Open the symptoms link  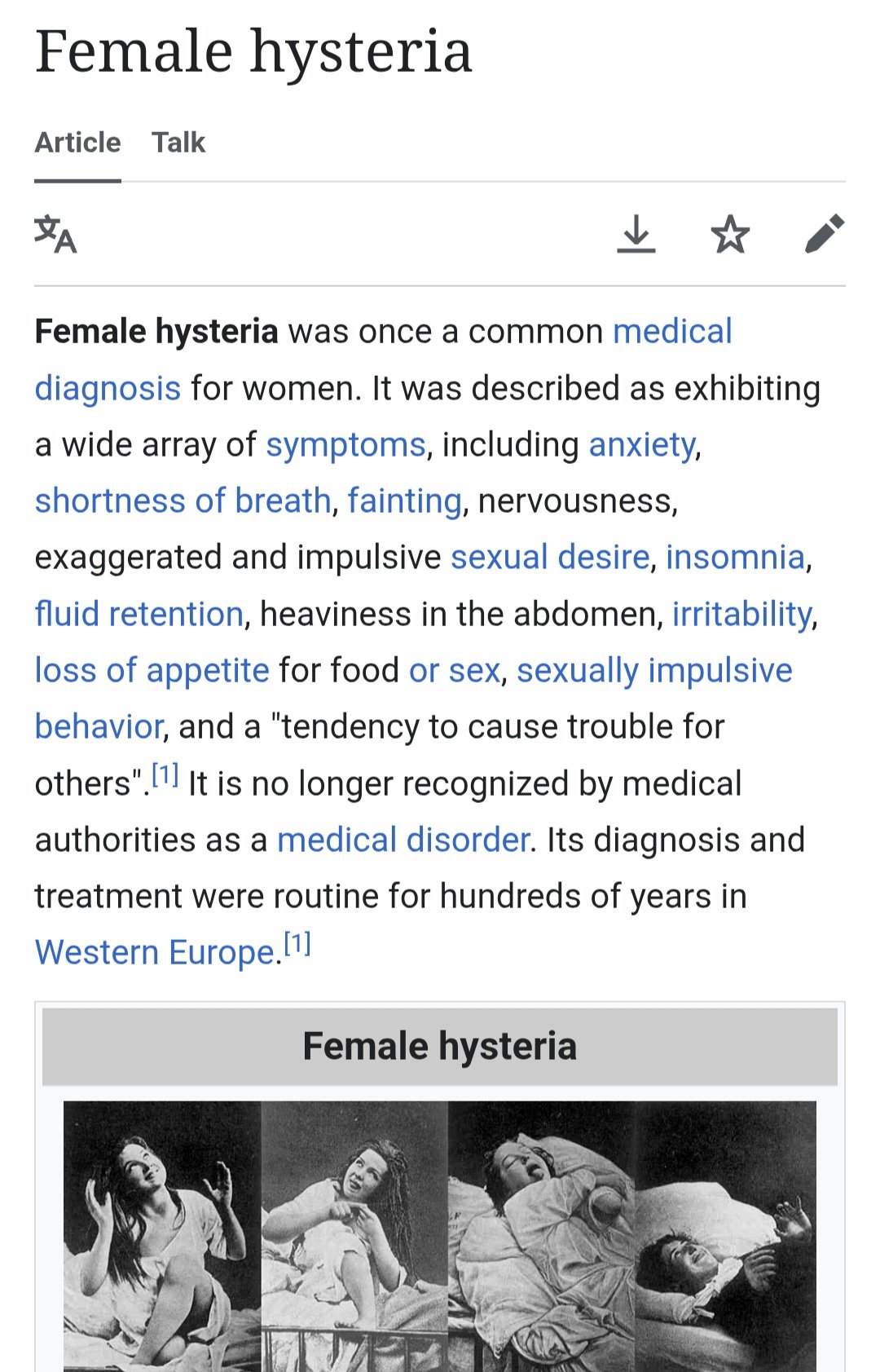[345, 445]
